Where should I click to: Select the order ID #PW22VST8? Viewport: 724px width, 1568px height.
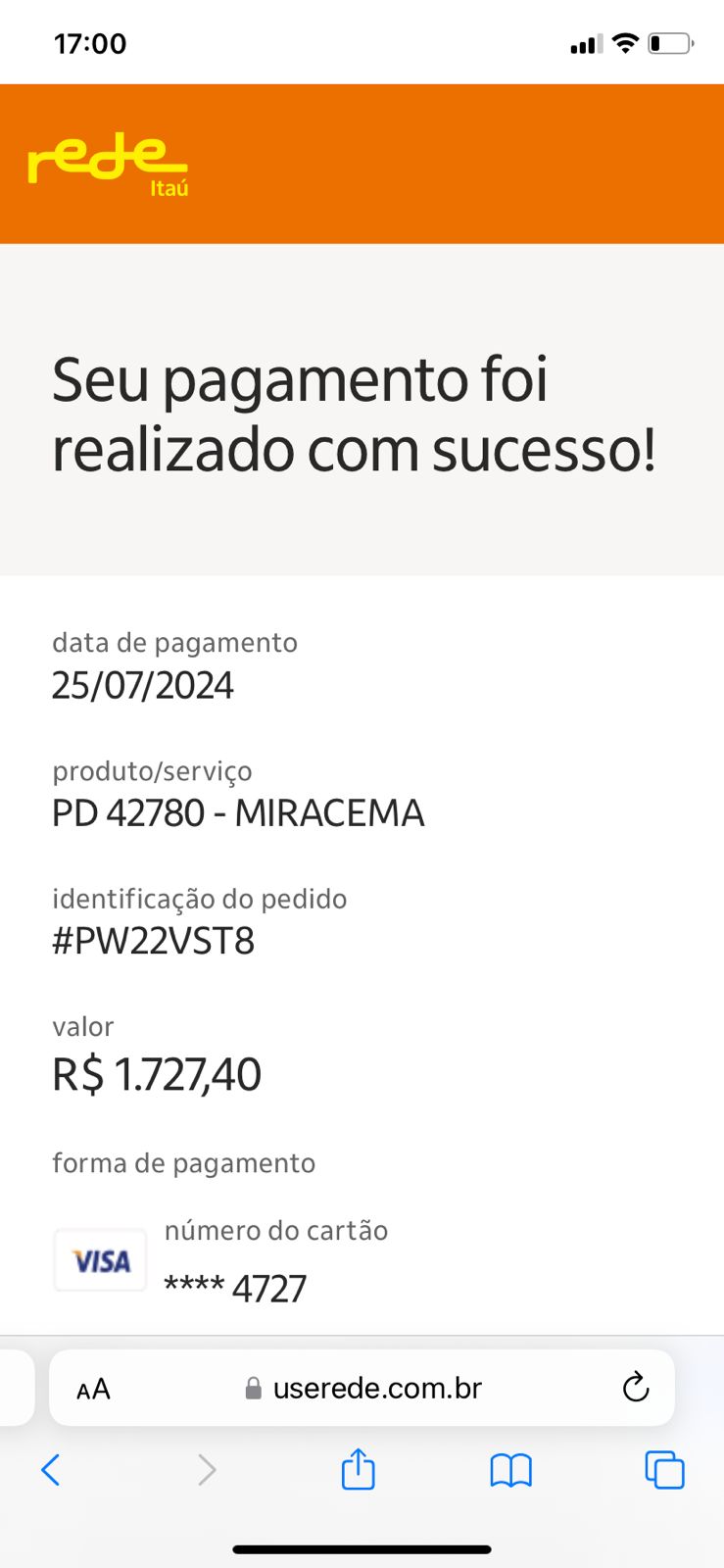click(153, 941)
